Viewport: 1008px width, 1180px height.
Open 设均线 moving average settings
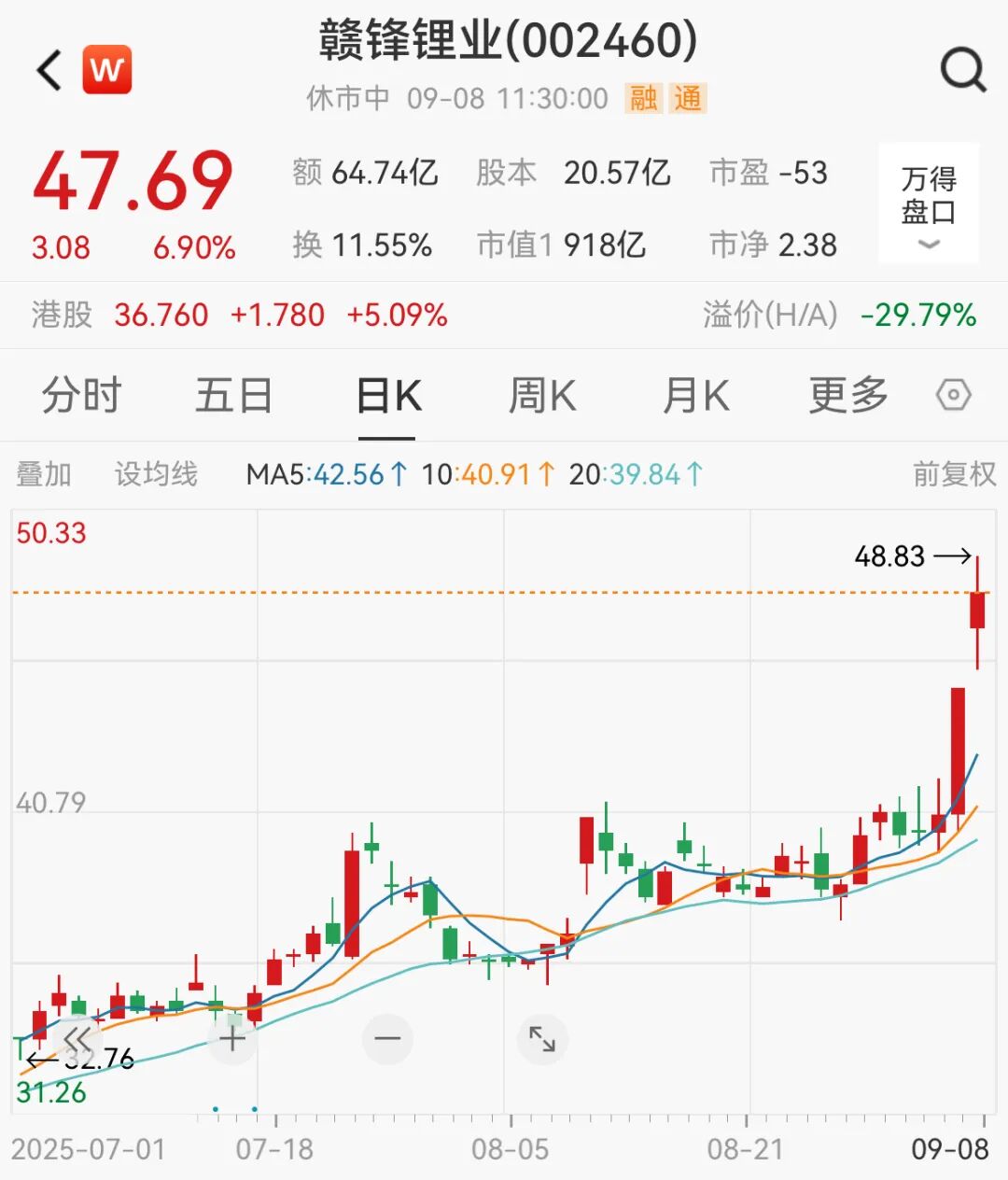click(156, 474)
